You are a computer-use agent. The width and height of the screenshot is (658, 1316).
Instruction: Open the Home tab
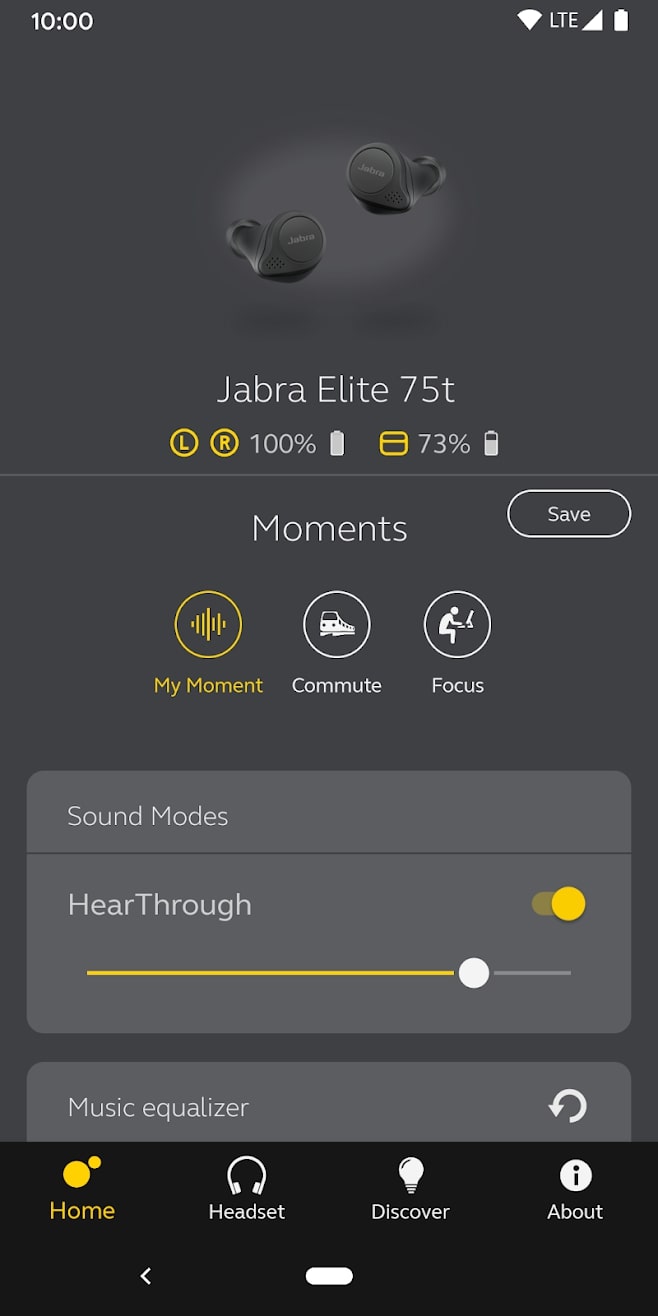pos(82,1190)
